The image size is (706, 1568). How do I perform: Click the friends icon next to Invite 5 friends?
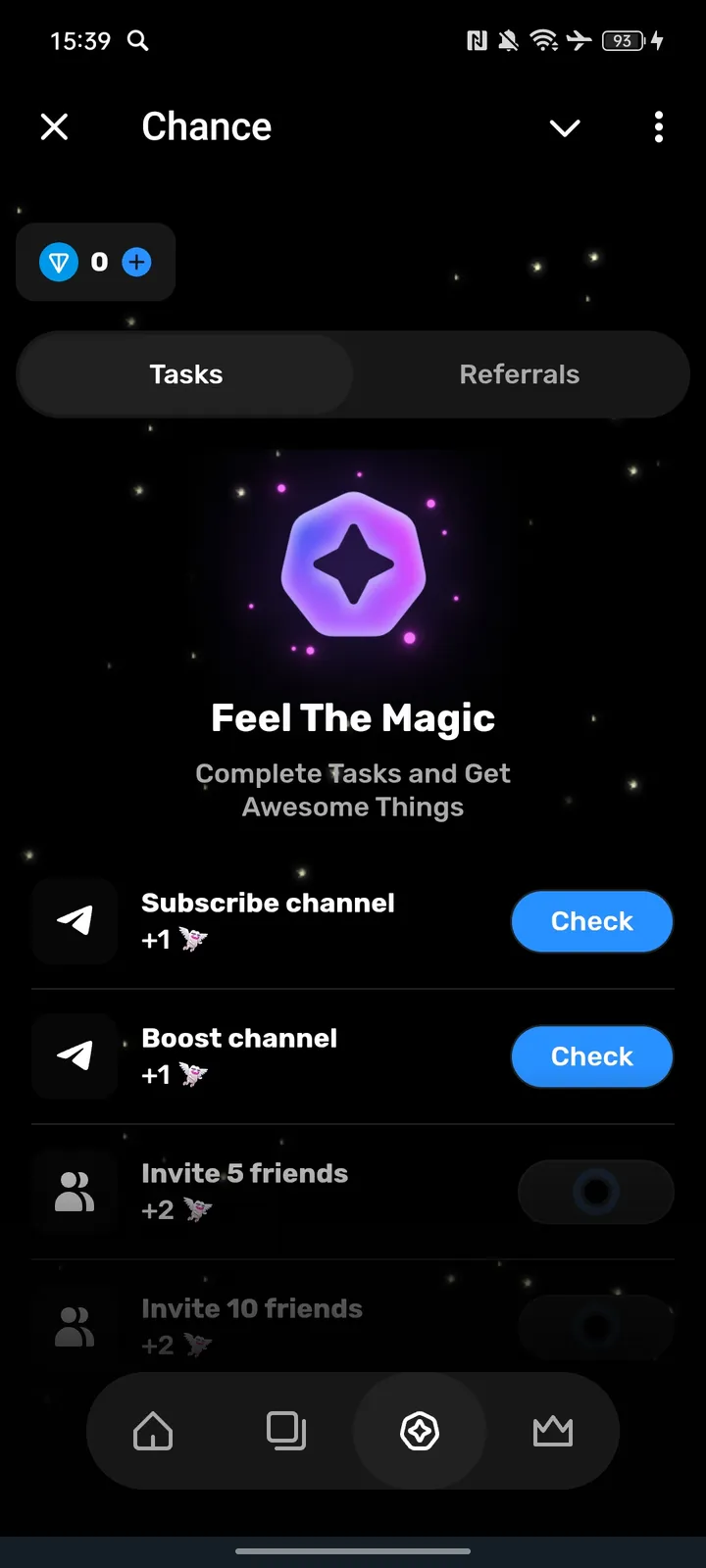(75, 1192)
